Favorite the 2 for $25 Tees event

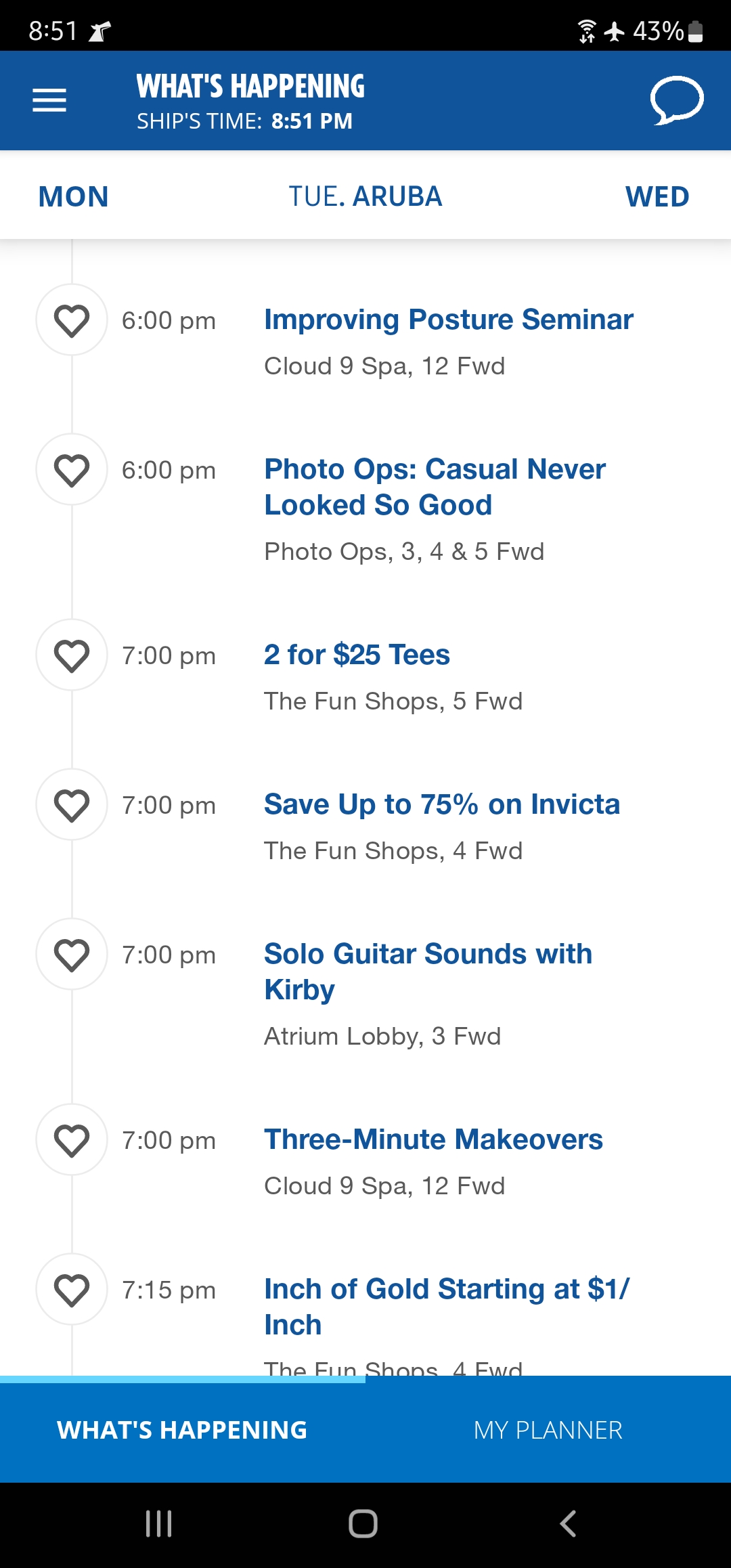pyautogui.click(x=72, y=655)
